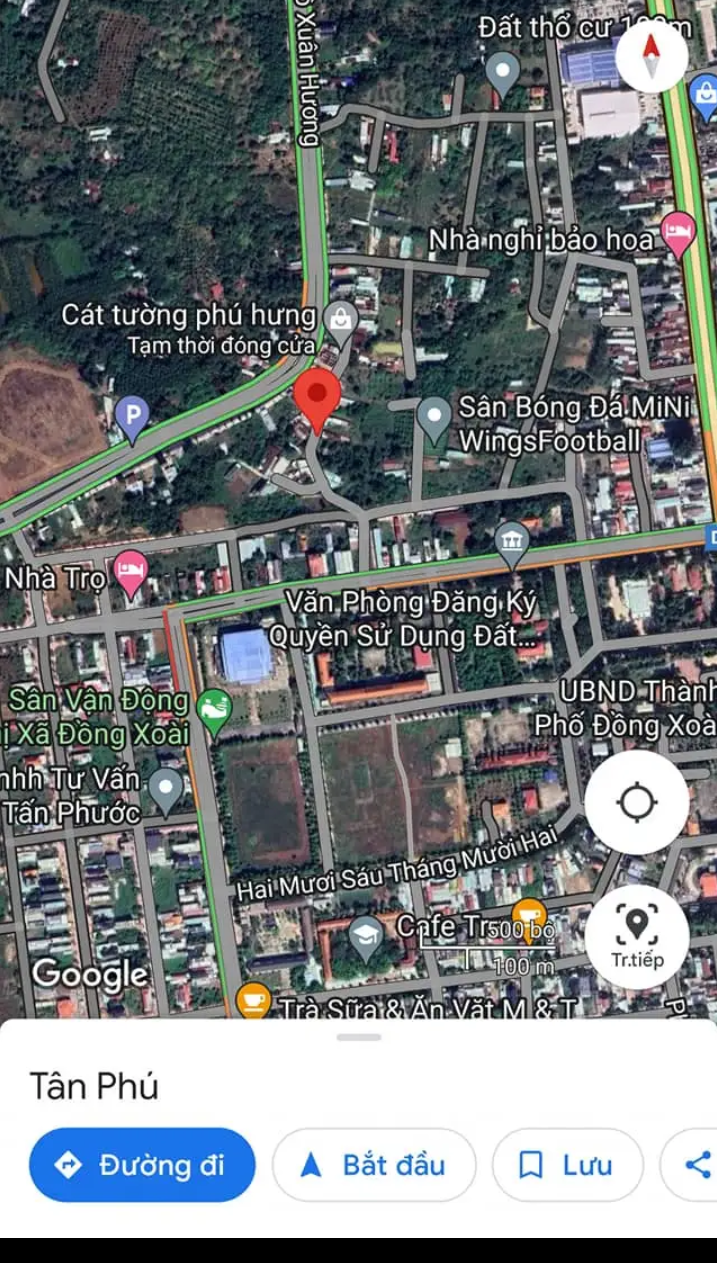Viewport: 717px width, 1263px height.
Task: Open Nhà nghỉ bảo hoa hotel marker
Action: [x=679, y=235]
